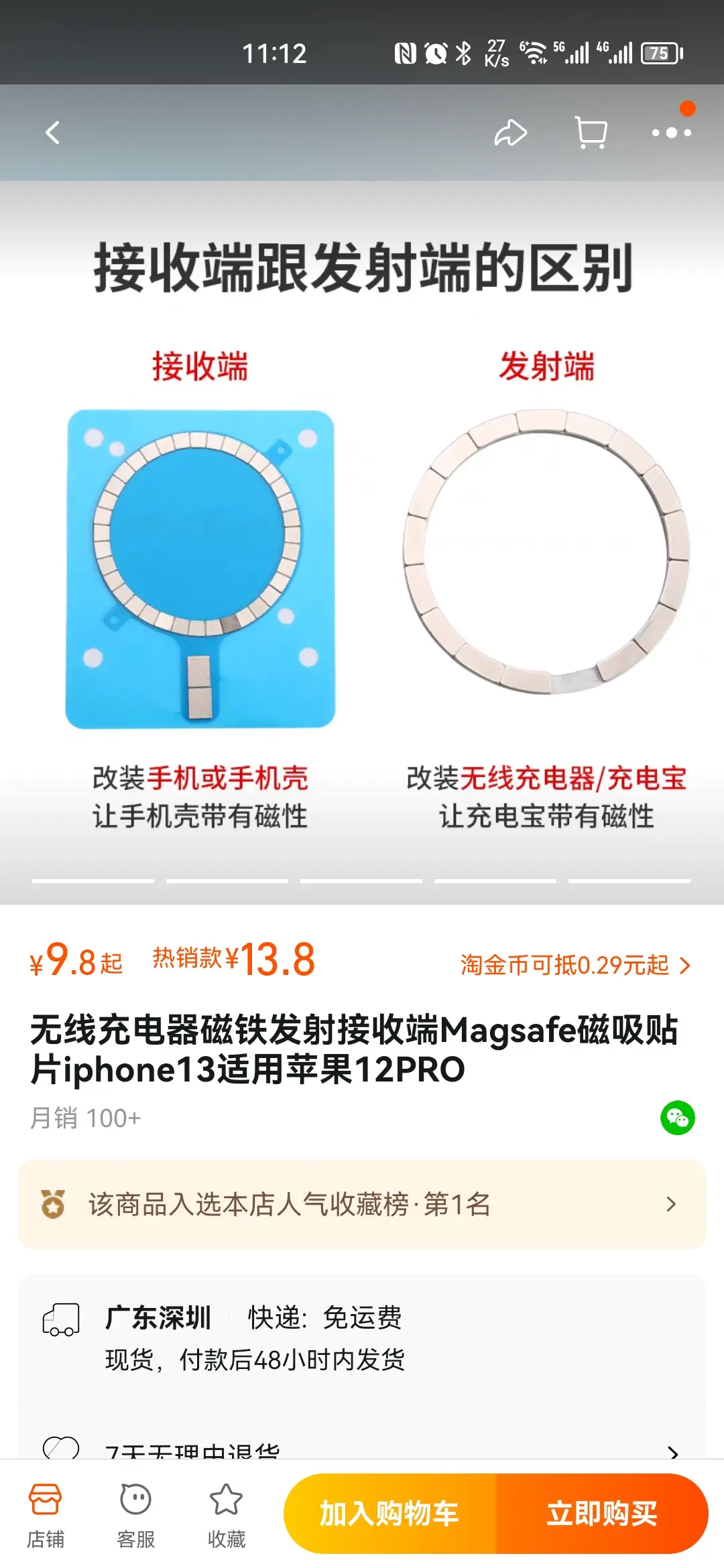Tap 立即购买 to buy now
The image size is (724, 1568).
(x=601, y=1513)
